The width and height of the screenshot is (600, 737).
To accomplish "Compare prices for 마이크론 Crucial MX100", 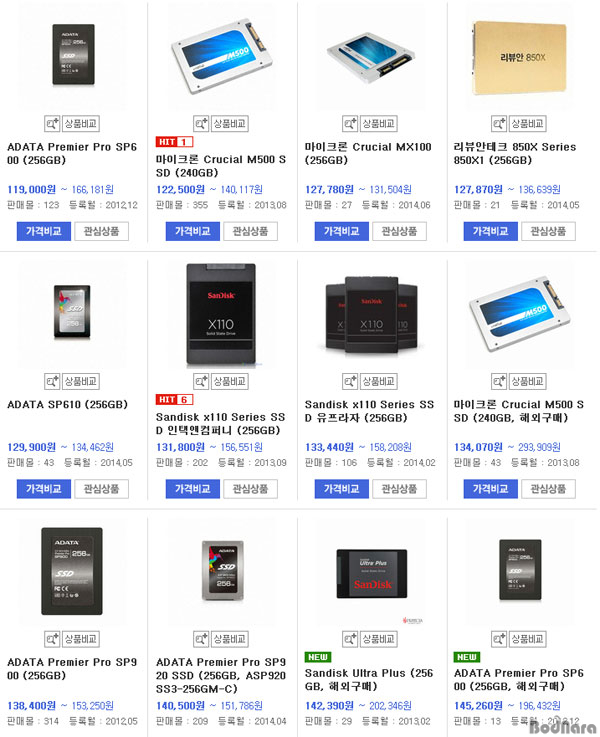I will coord(342,231).
